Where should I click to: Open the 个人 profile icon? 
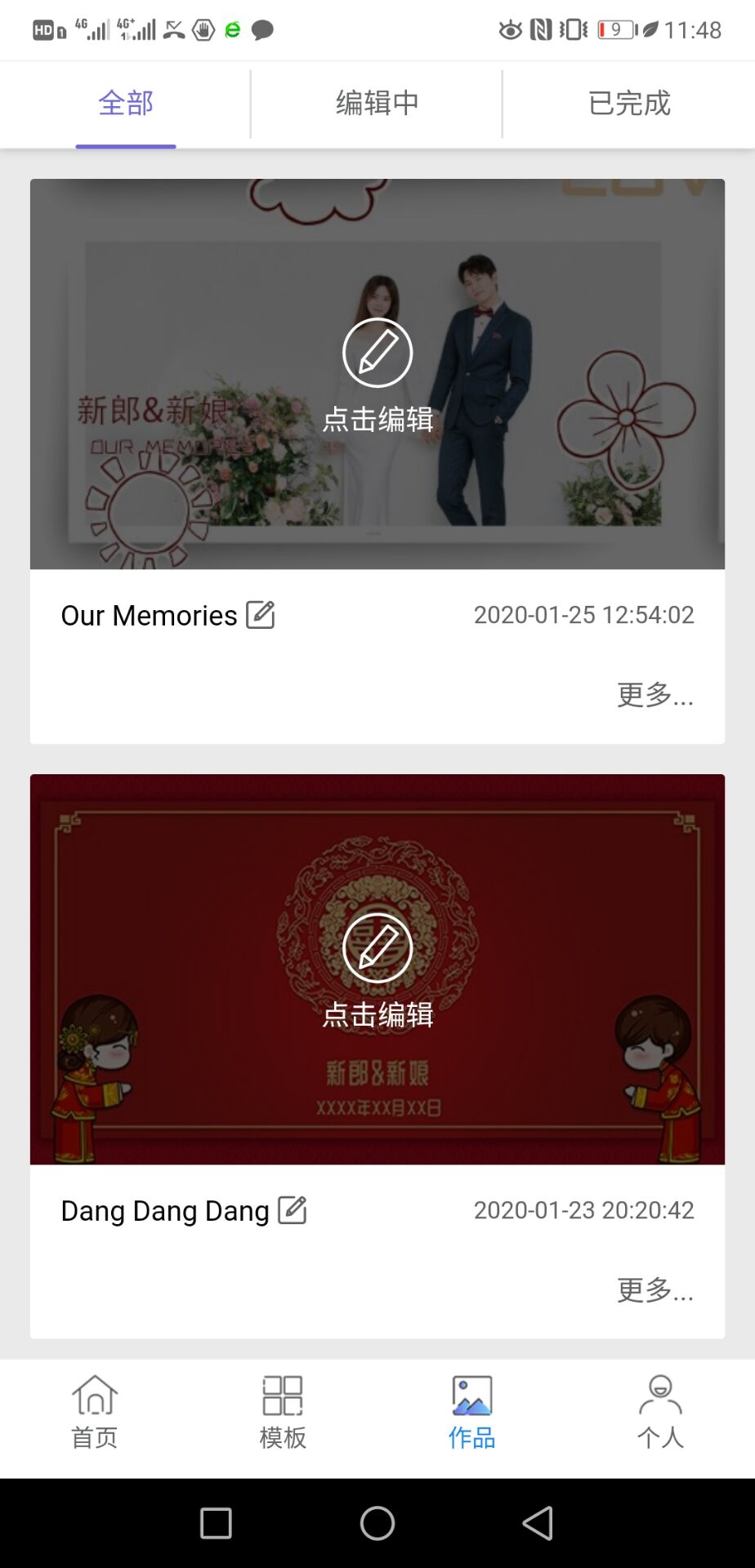[x=660, y=1413]
